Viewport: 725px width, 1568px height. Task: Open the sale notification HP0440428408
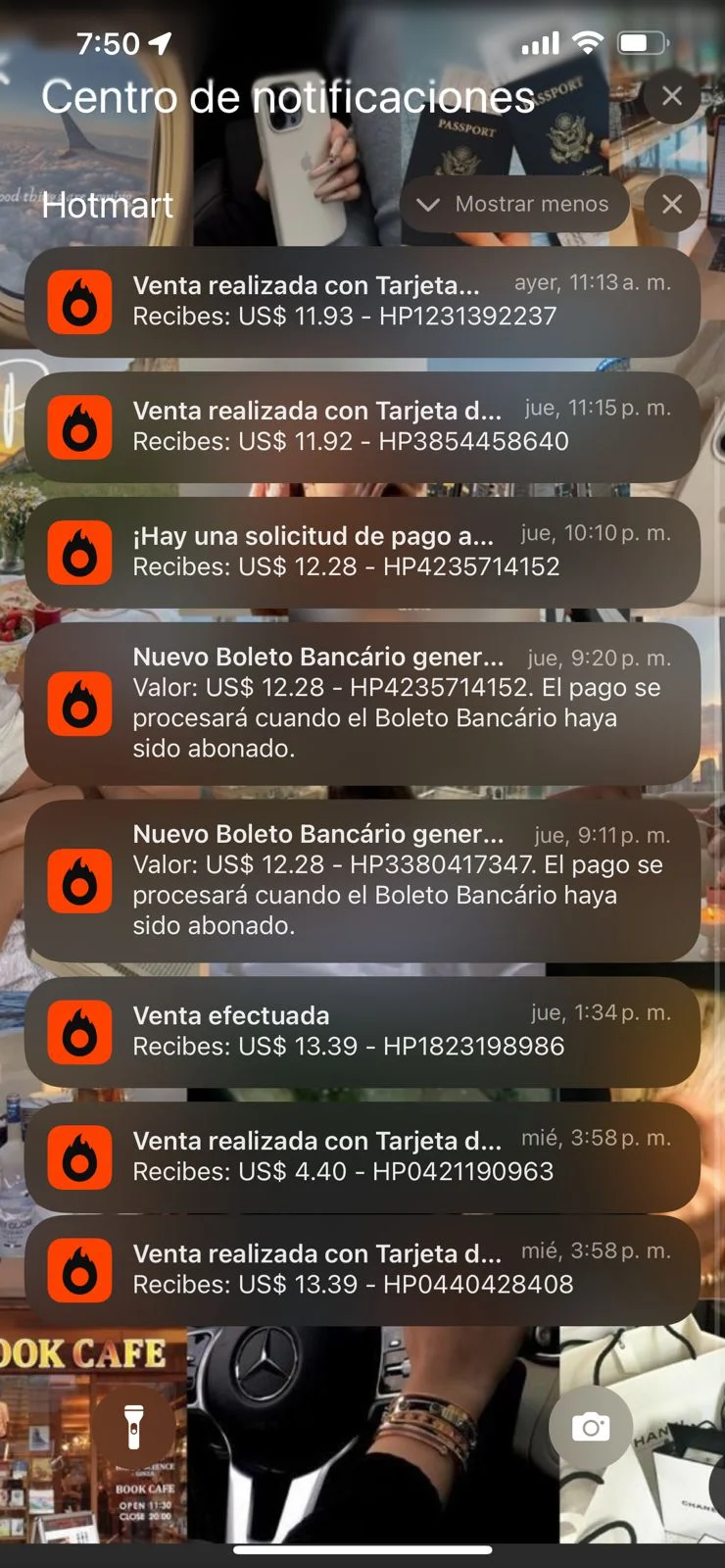pos(362,1269)
